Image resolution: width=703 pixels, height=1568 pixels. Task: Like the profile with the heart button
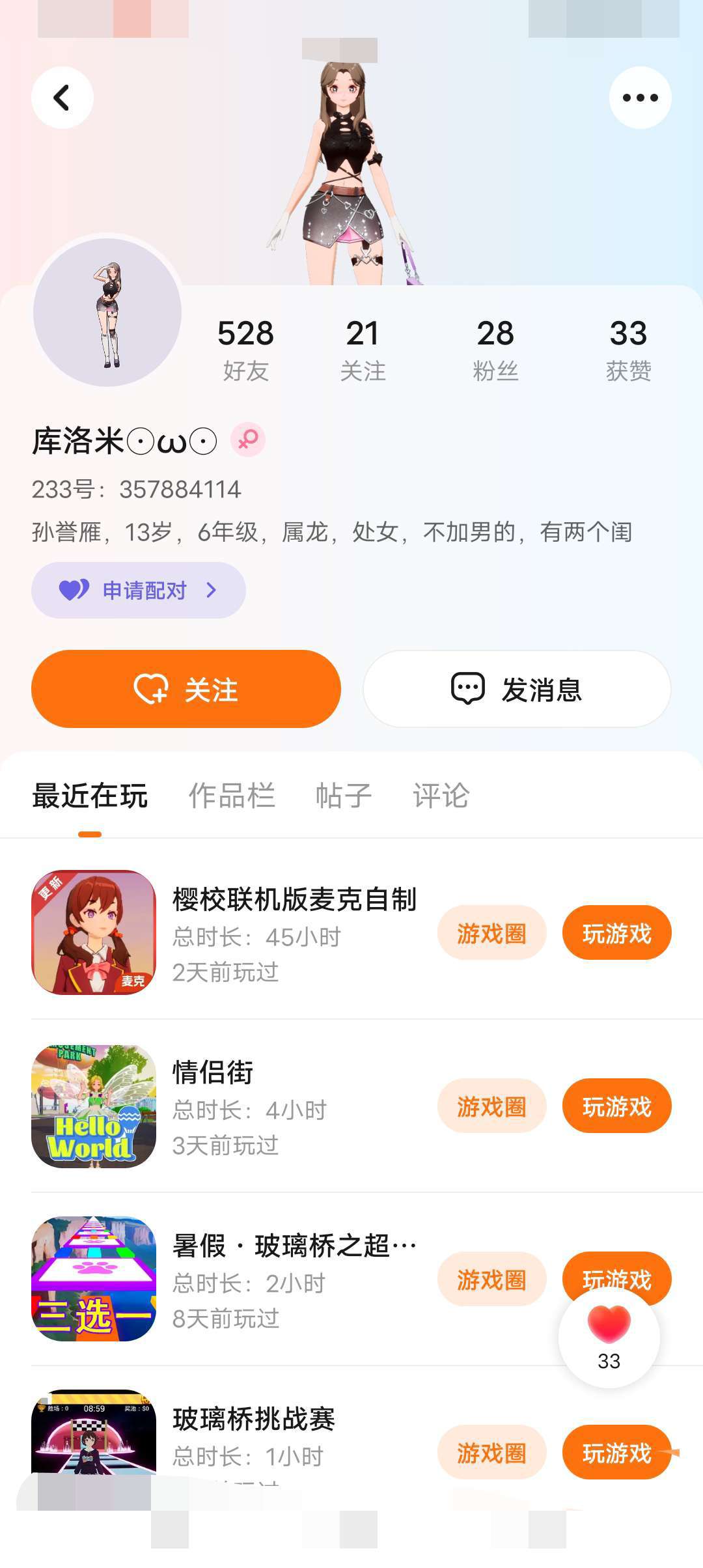click(609, 1336)
